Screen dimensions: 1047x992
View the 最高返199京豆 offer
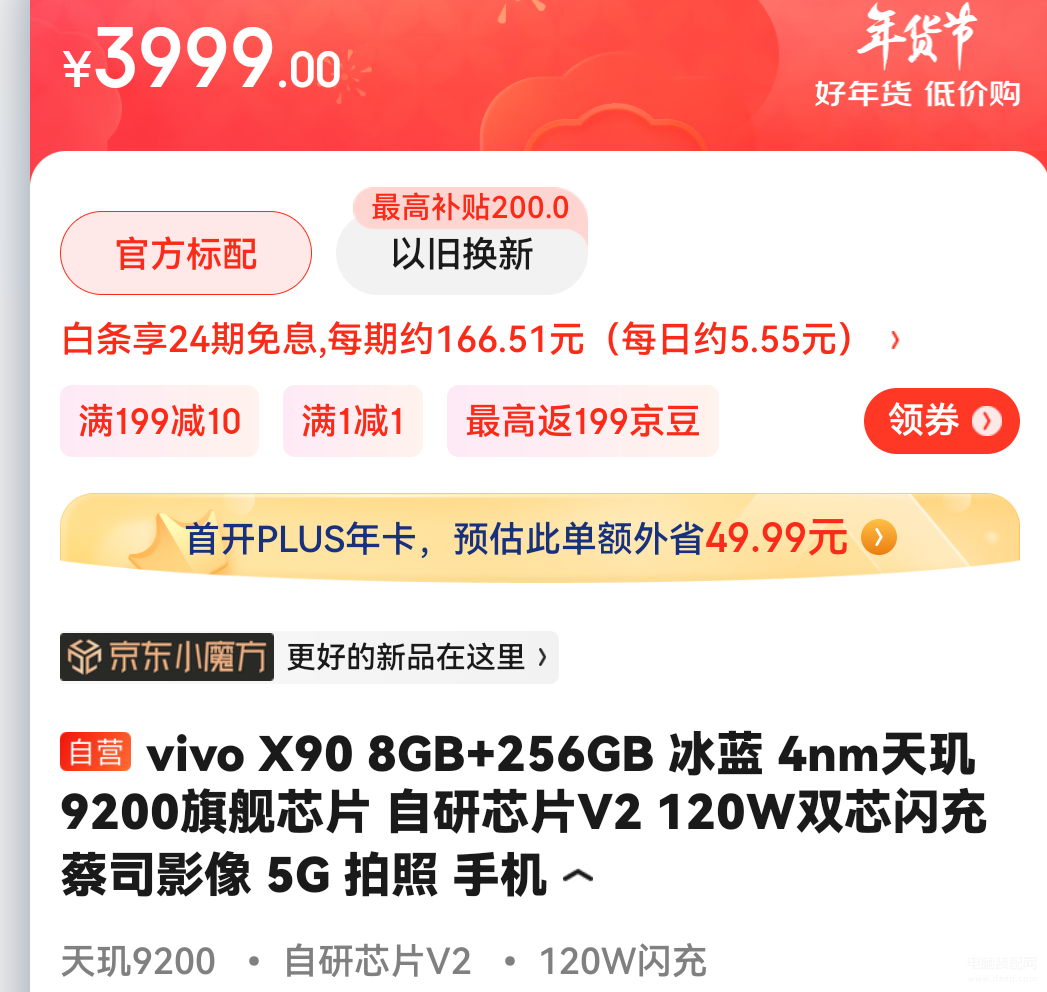582,421
